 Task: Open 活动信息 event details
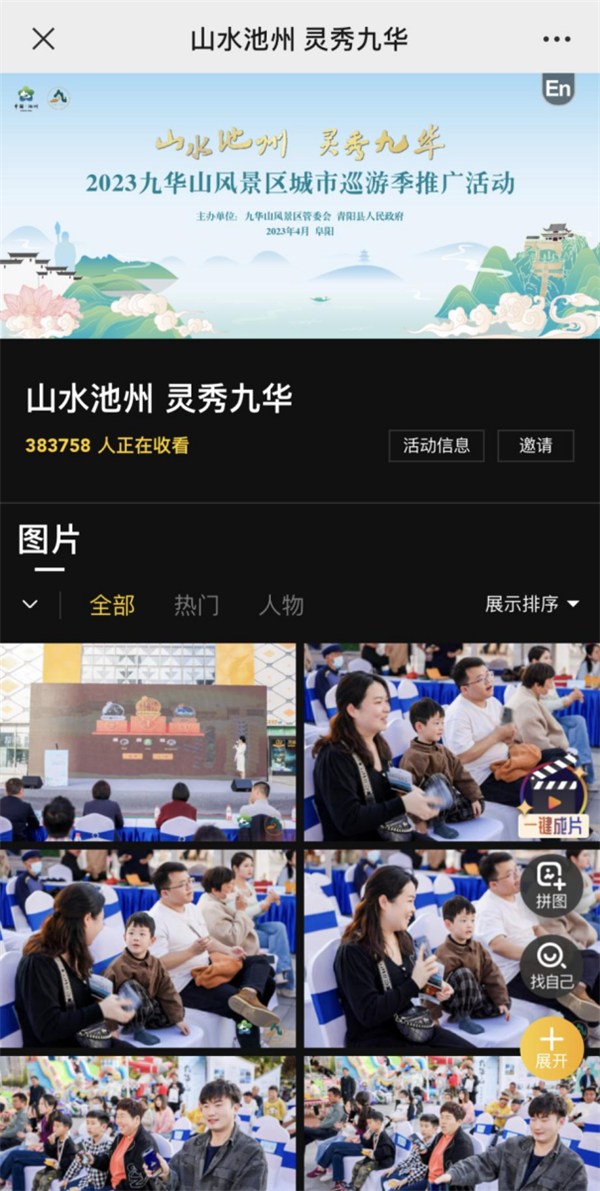coord(436,446)
